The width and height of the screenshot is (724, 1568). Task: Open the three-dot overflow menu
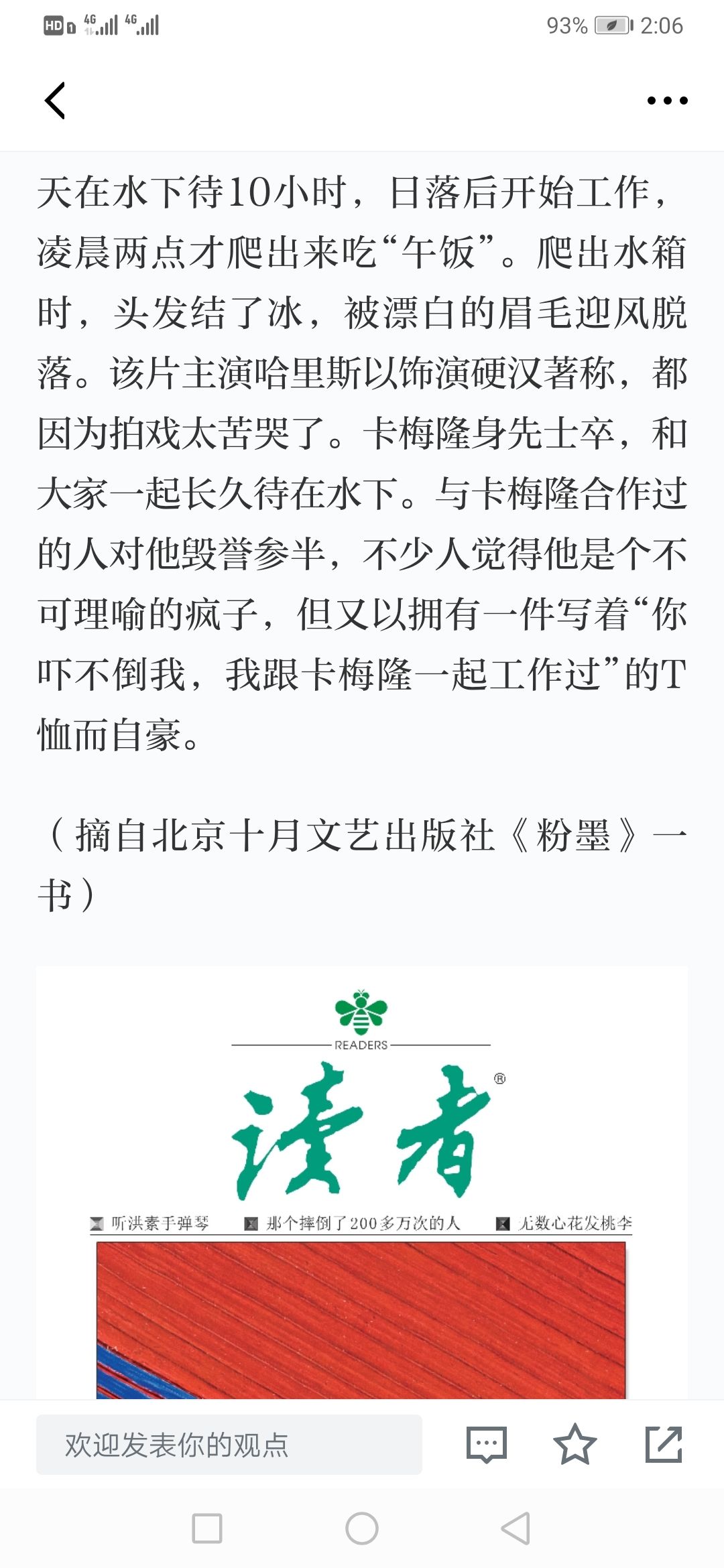click(667, 101)
